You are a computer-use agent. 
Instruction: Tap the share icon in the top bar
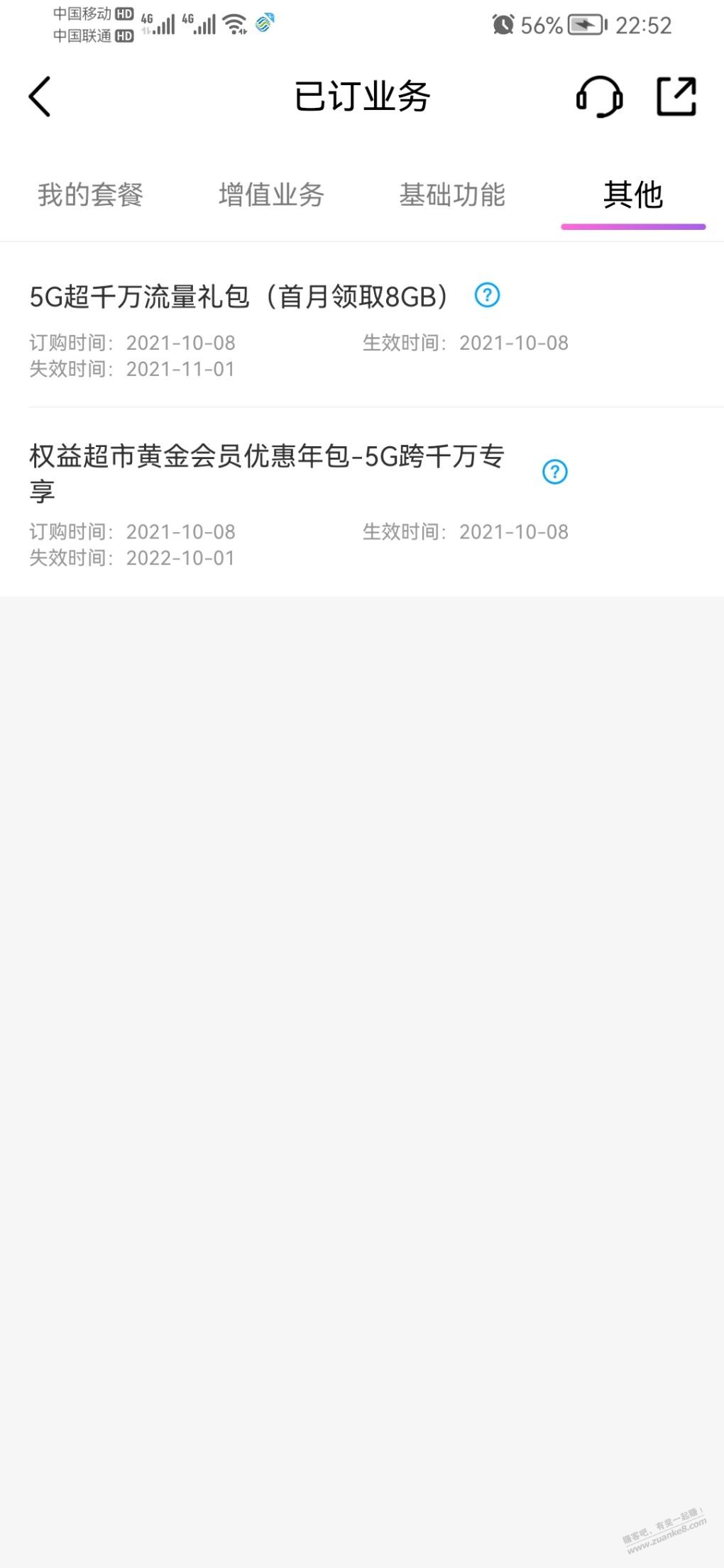(676, 96)
